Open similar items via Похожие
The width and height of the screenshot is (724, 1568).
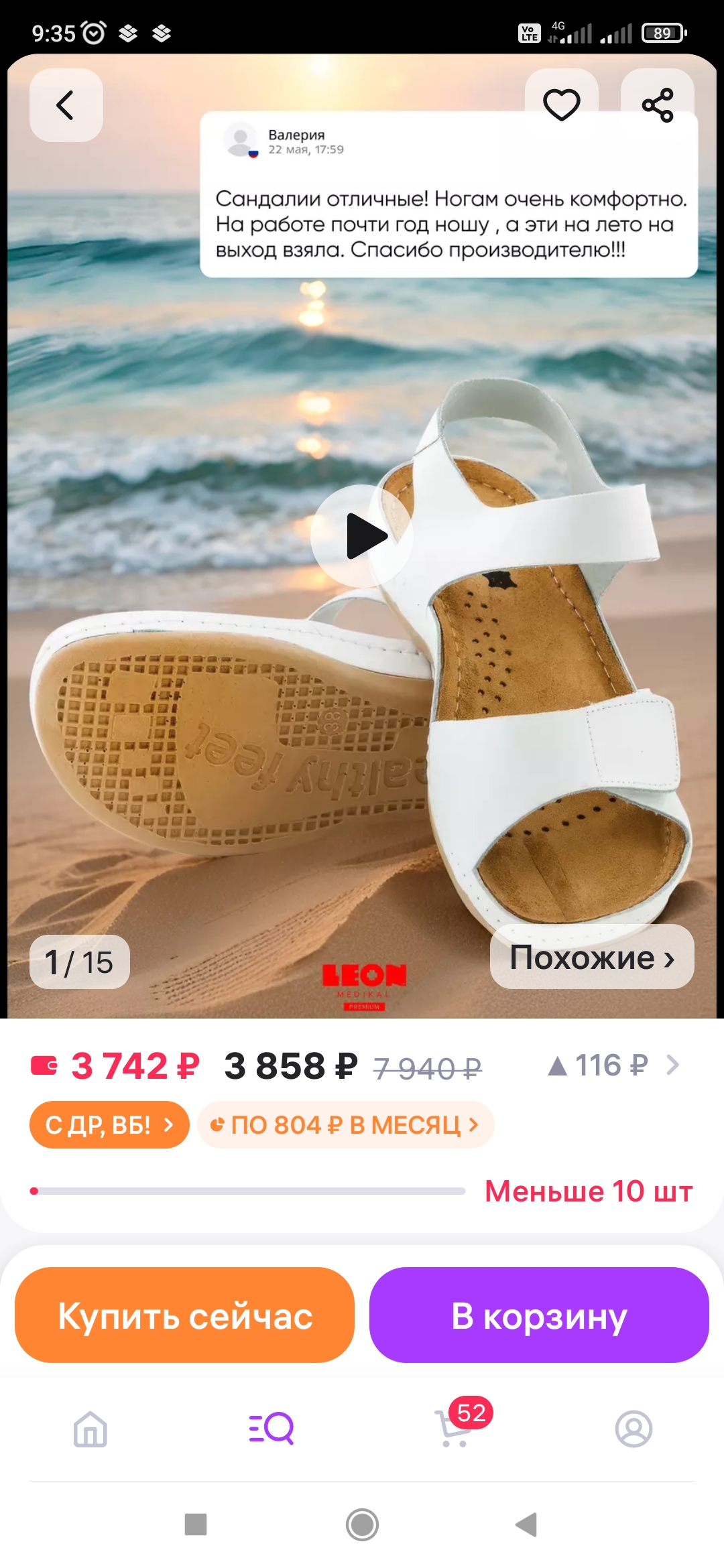click(591, 957)
